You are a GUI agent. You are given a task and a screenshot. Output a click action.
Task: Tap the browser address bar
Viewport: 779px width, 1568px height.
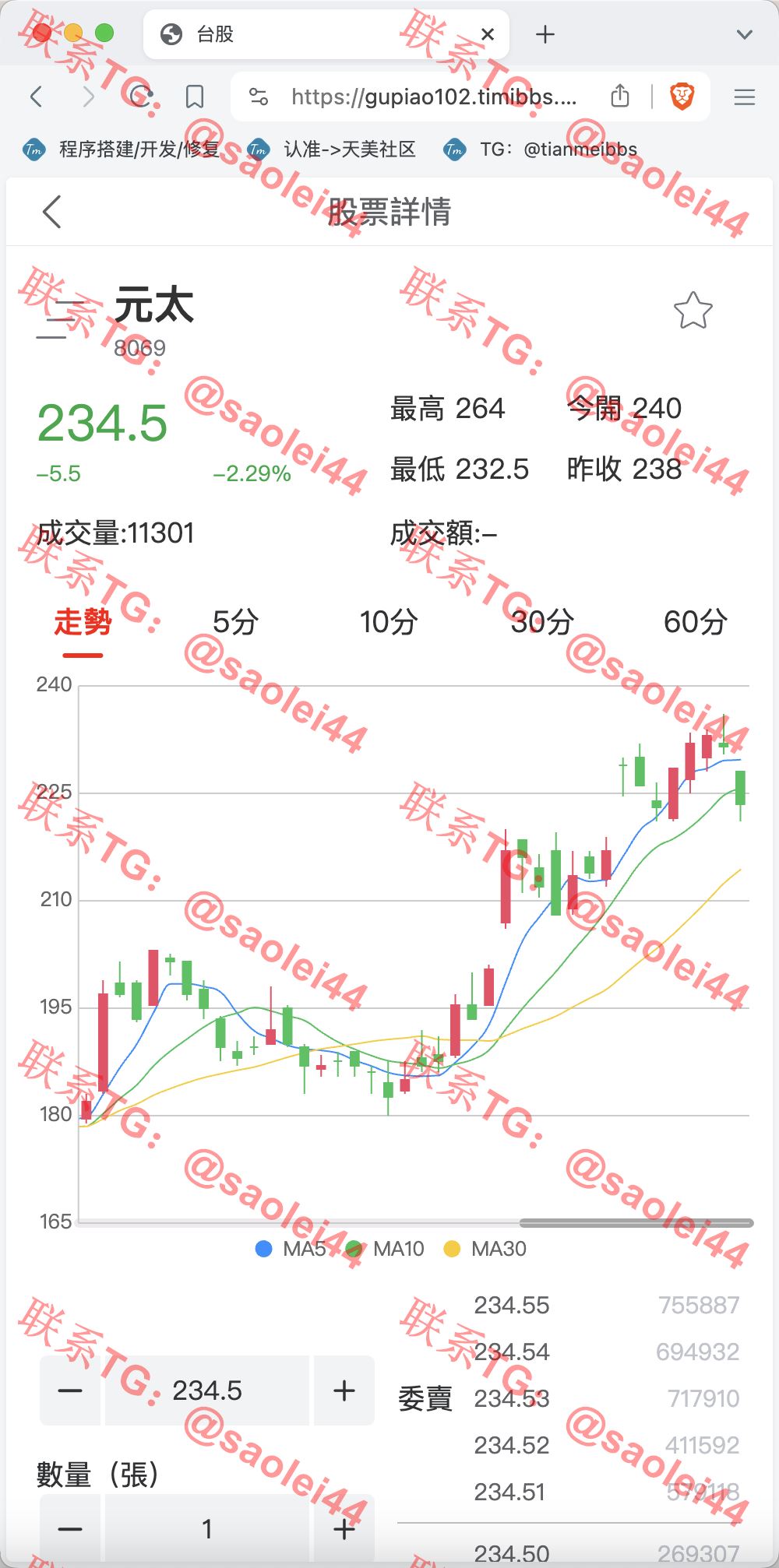point(433,97)
